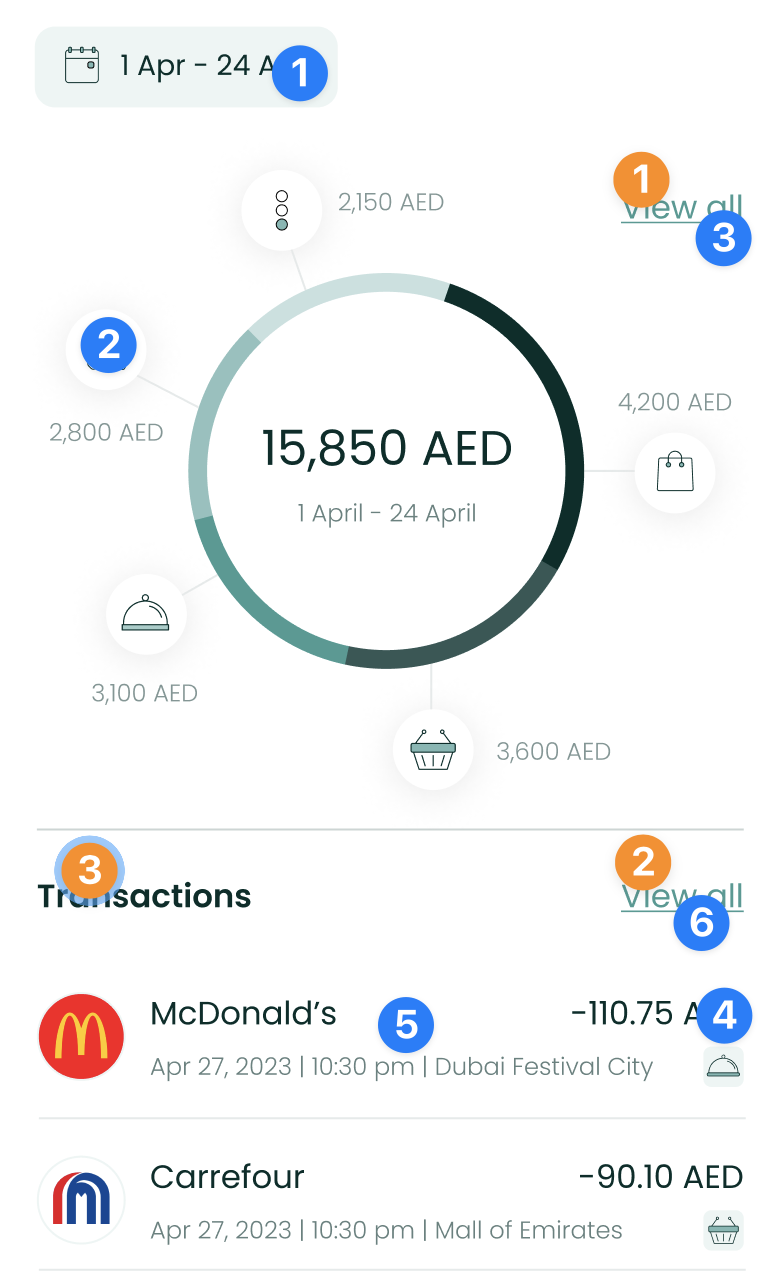Open the McDonald's transaction
Image resolution: width=780 pixels, height=1282 pixels.
point(390,1038)
